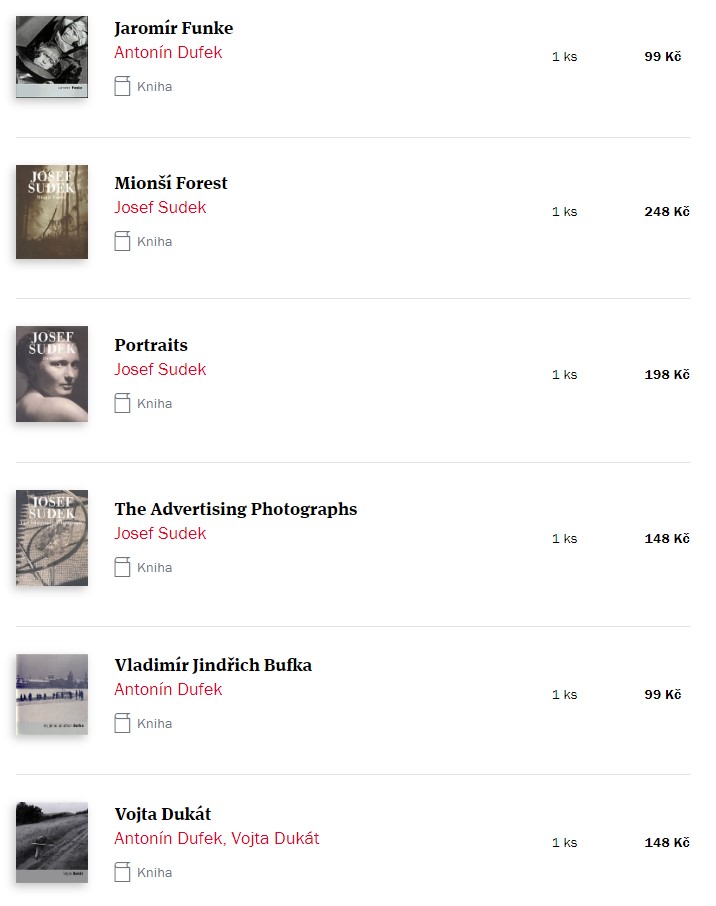Open author Josef Sudek under Portraits

[x=160, y=369]
